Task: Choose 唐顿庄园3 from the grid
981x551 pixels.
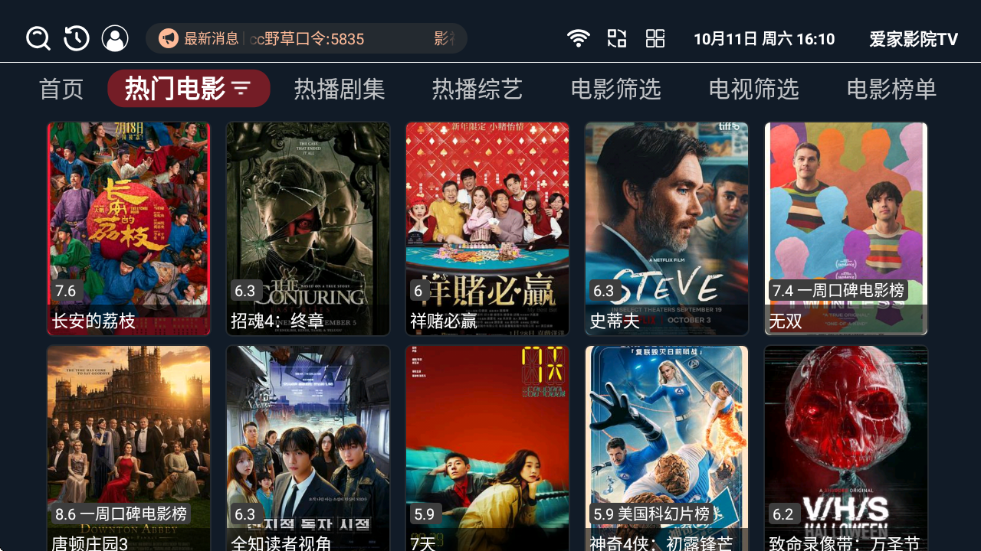Action: click(129, 448)
